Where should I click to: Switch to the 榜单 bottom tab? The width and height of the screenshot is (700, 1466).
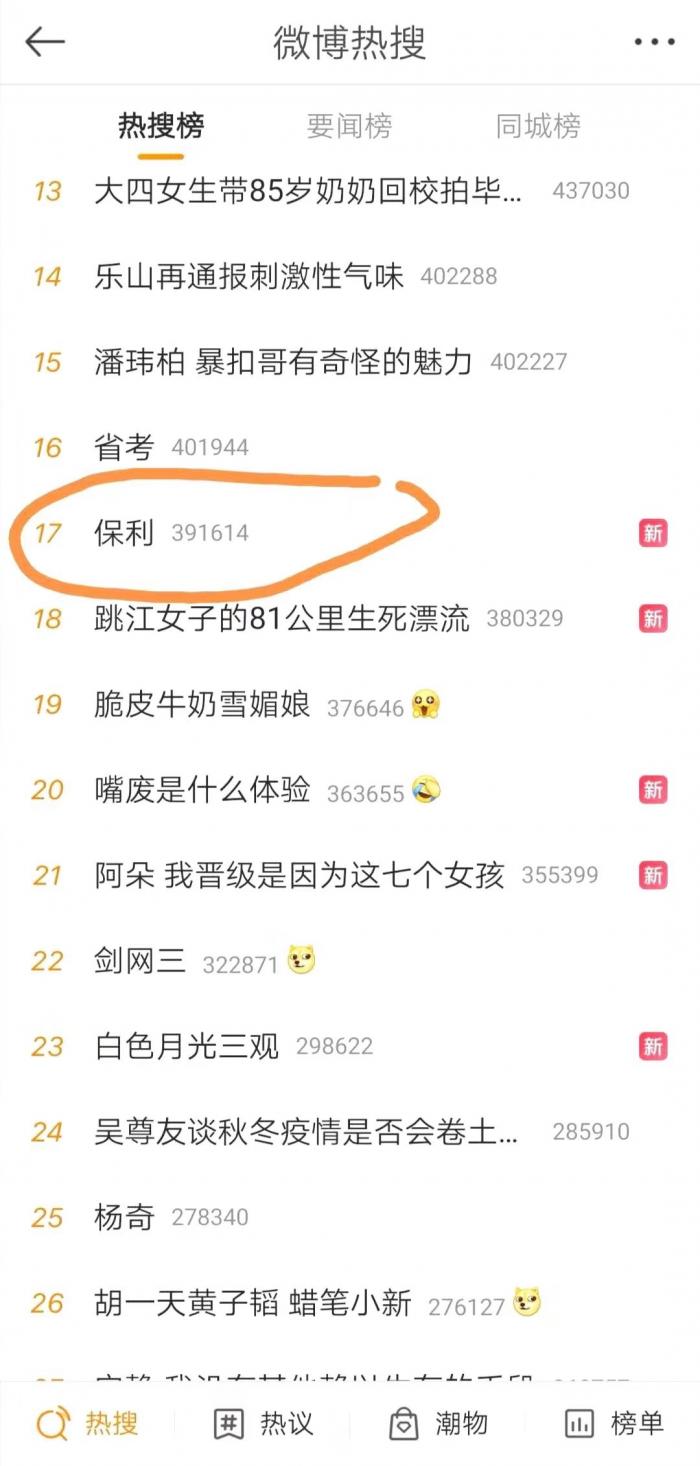click(613, 1423)
